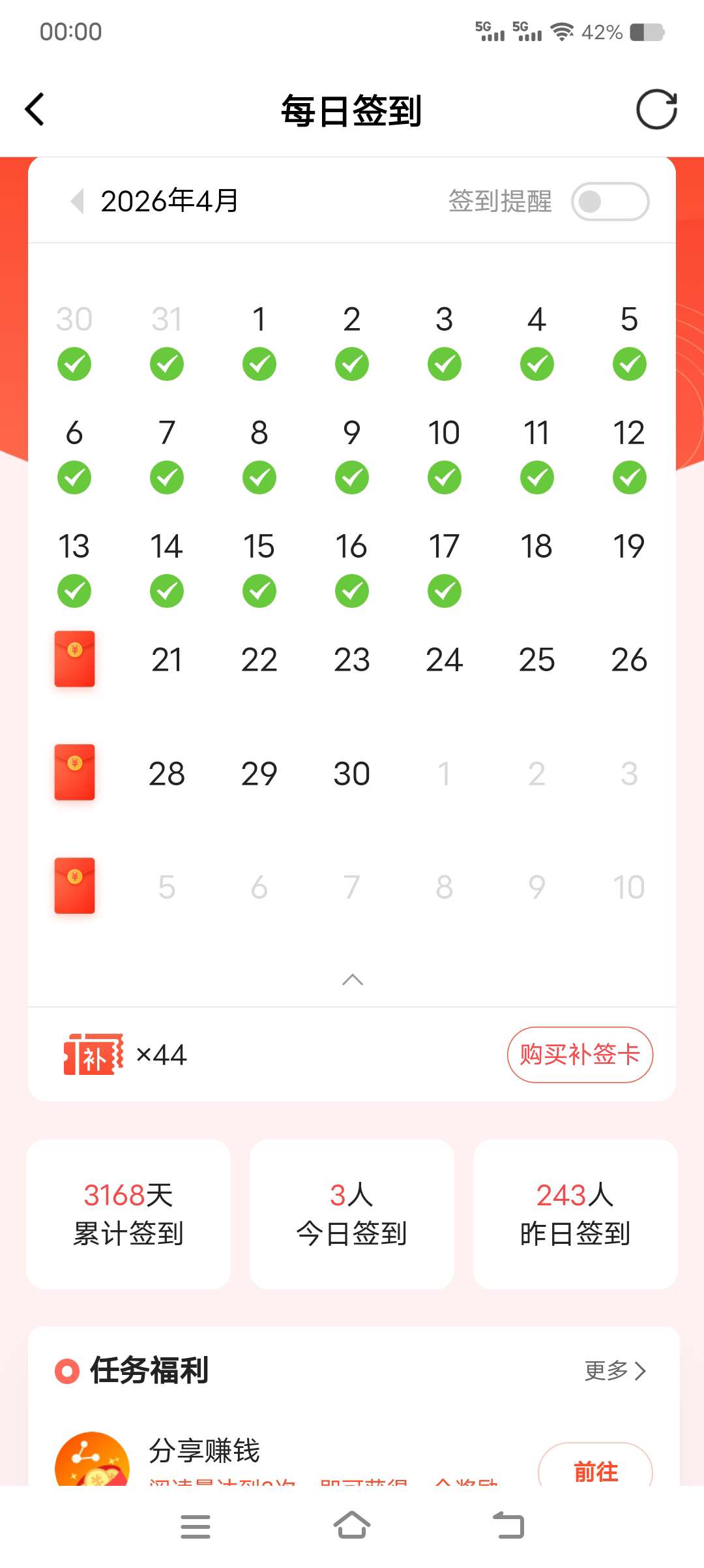This screenshot has height=1568, width=704.
Task: Refresh the daily check-in page
Action: [656, 110]
